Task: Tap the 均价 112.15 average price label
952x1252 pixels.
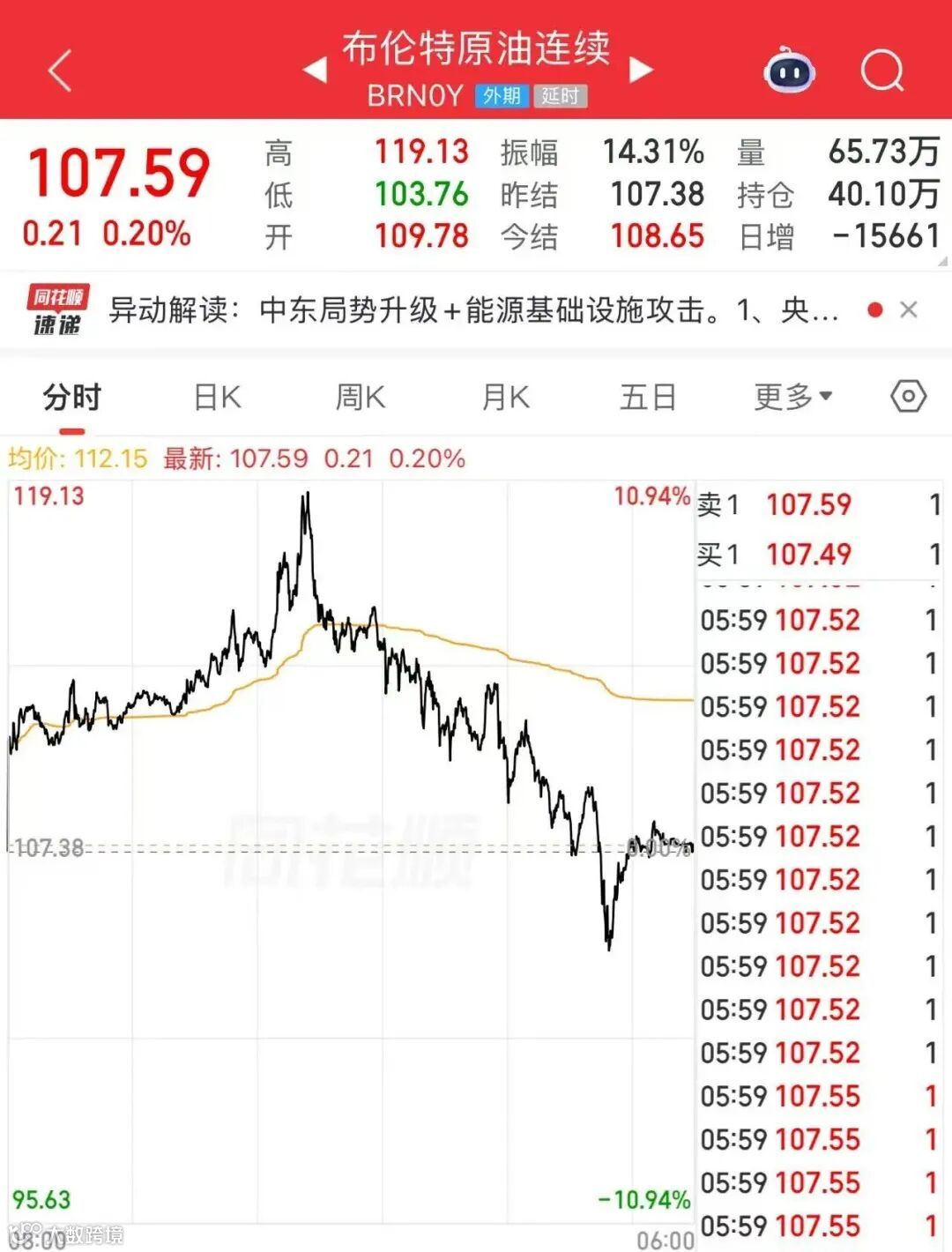Action: pyautogui.click(x=75, y=458)
